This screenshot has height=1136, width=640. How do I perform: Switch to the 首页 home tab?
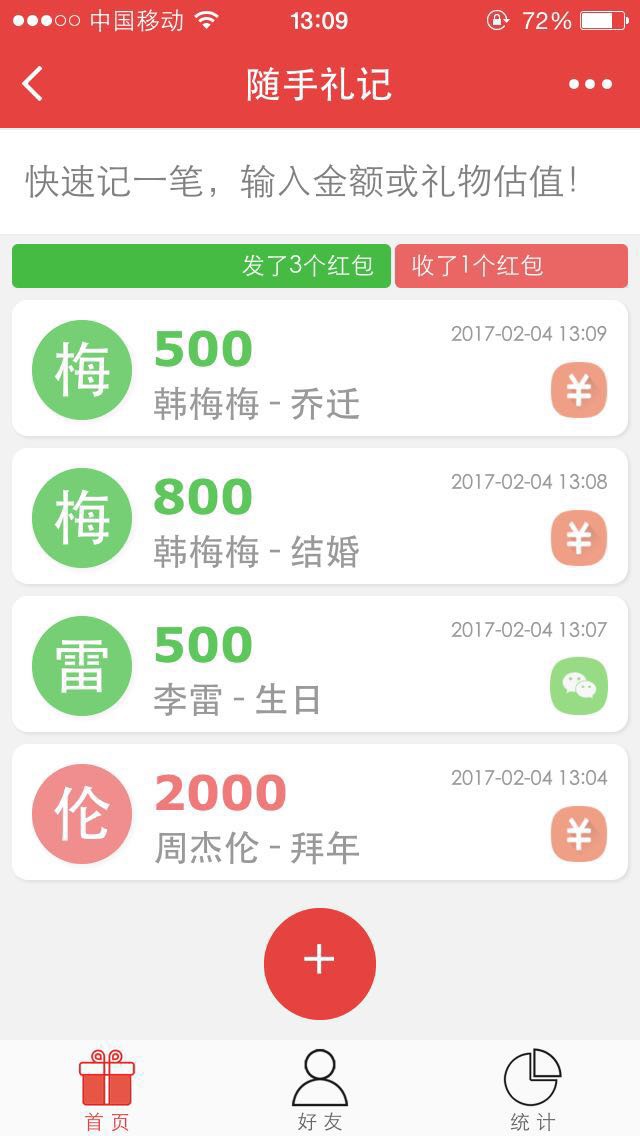pos(106,1090)
